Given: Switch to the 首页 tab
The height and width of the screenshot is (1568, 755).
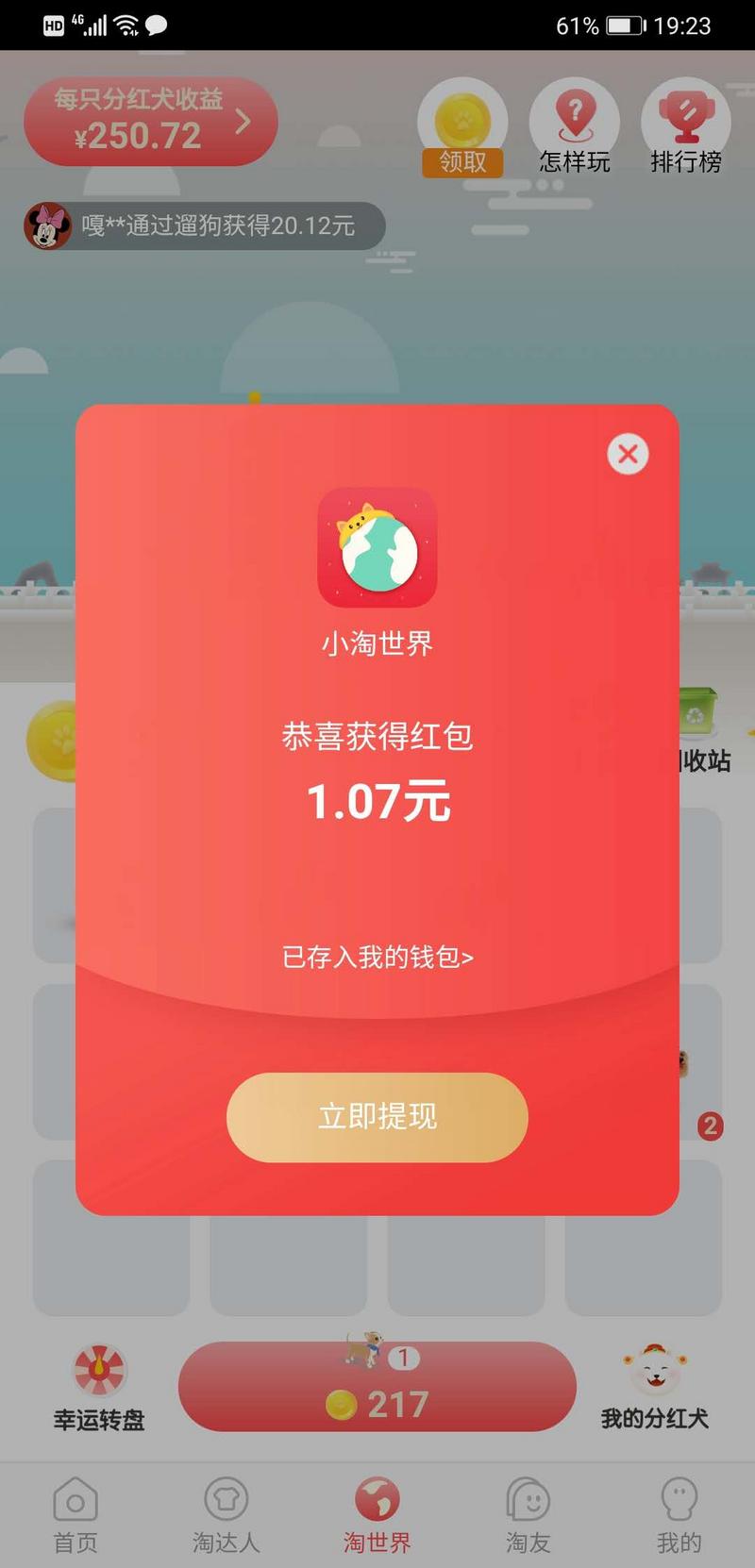Looking at the screenshot, I should [x=75, y=1515].
